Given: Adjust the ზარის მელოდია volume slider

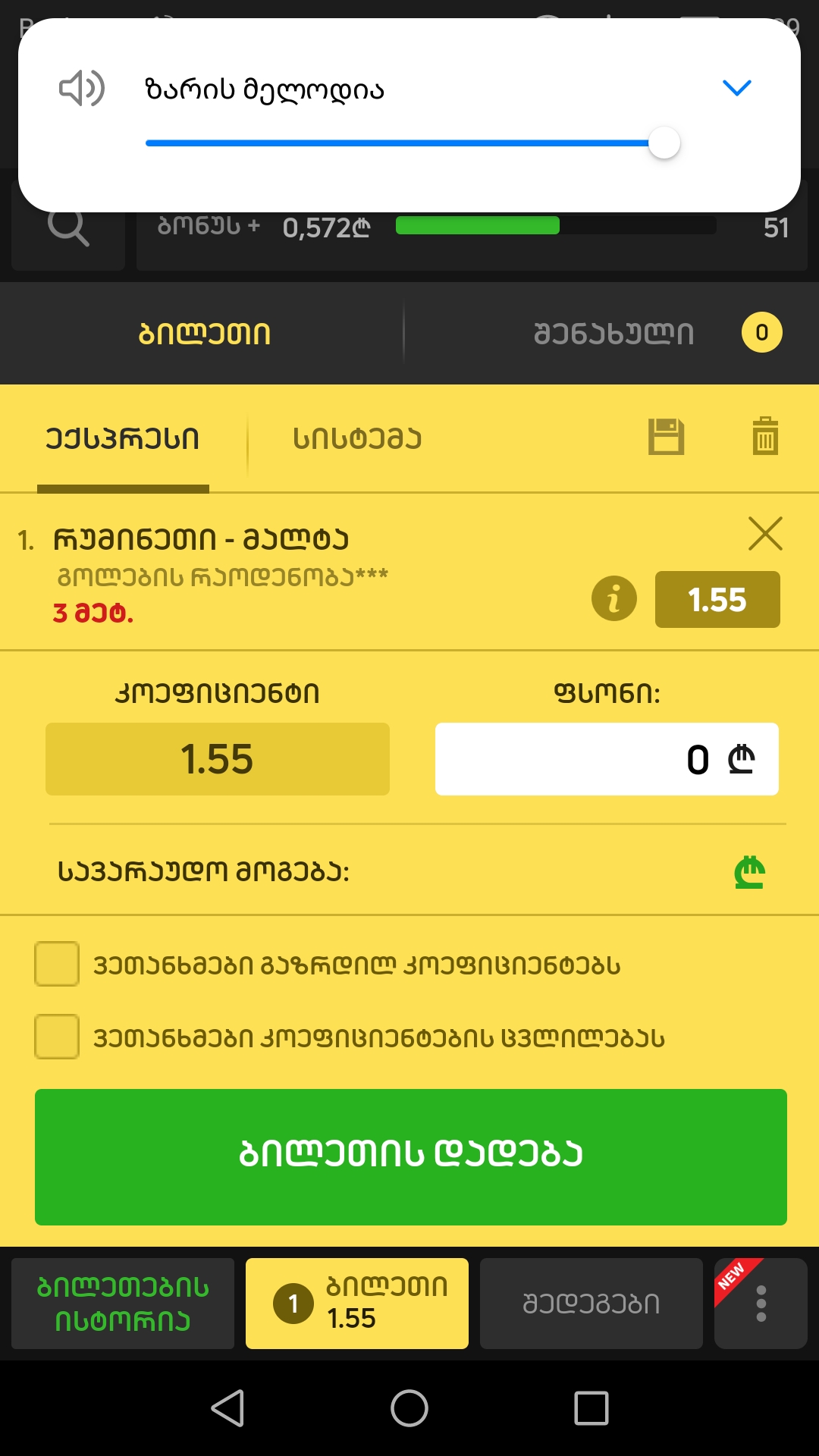Looking at the screenshot, I should tap(664, 143).
